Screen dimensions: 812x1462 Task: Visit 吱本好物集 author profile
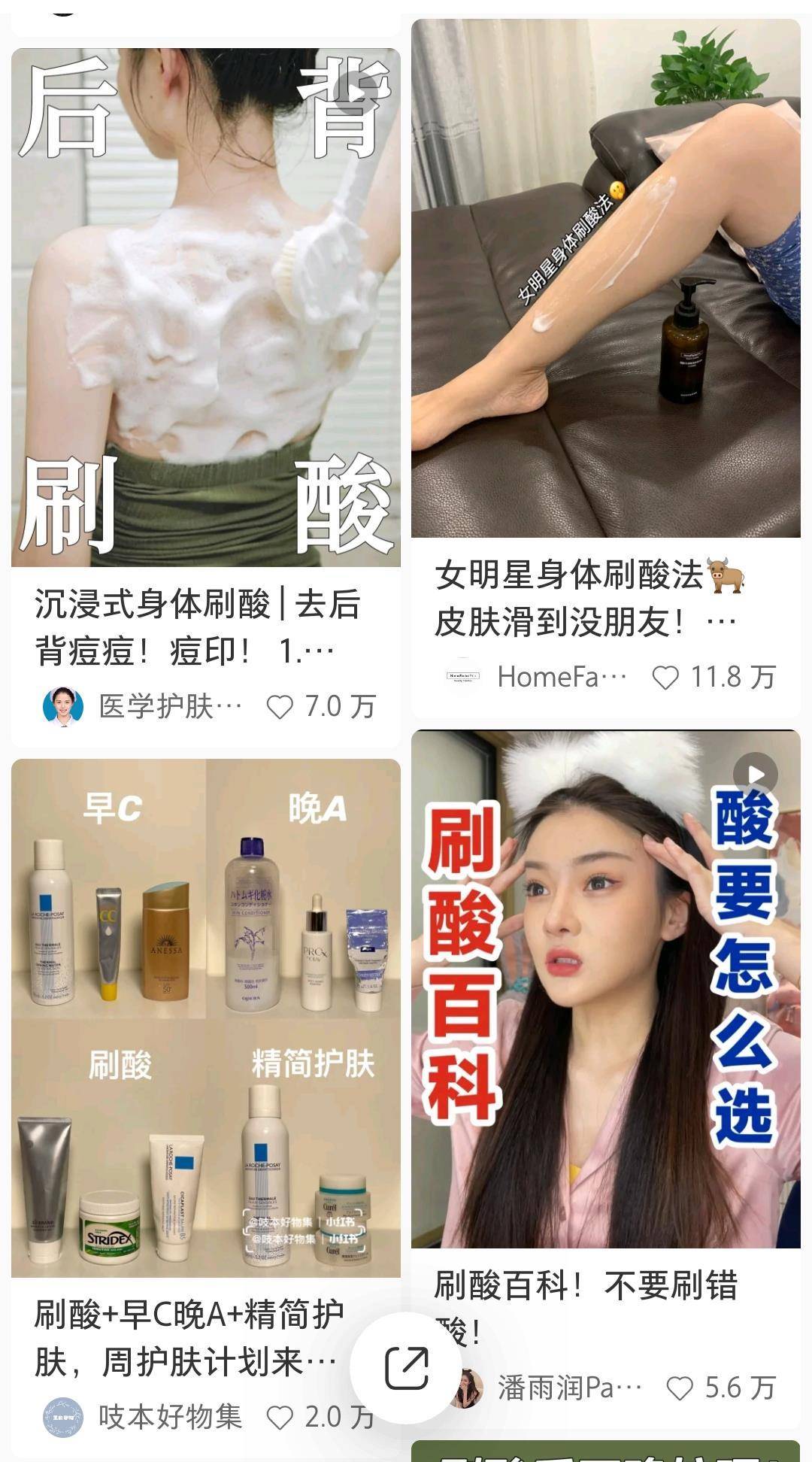[x=63, y=1418]
